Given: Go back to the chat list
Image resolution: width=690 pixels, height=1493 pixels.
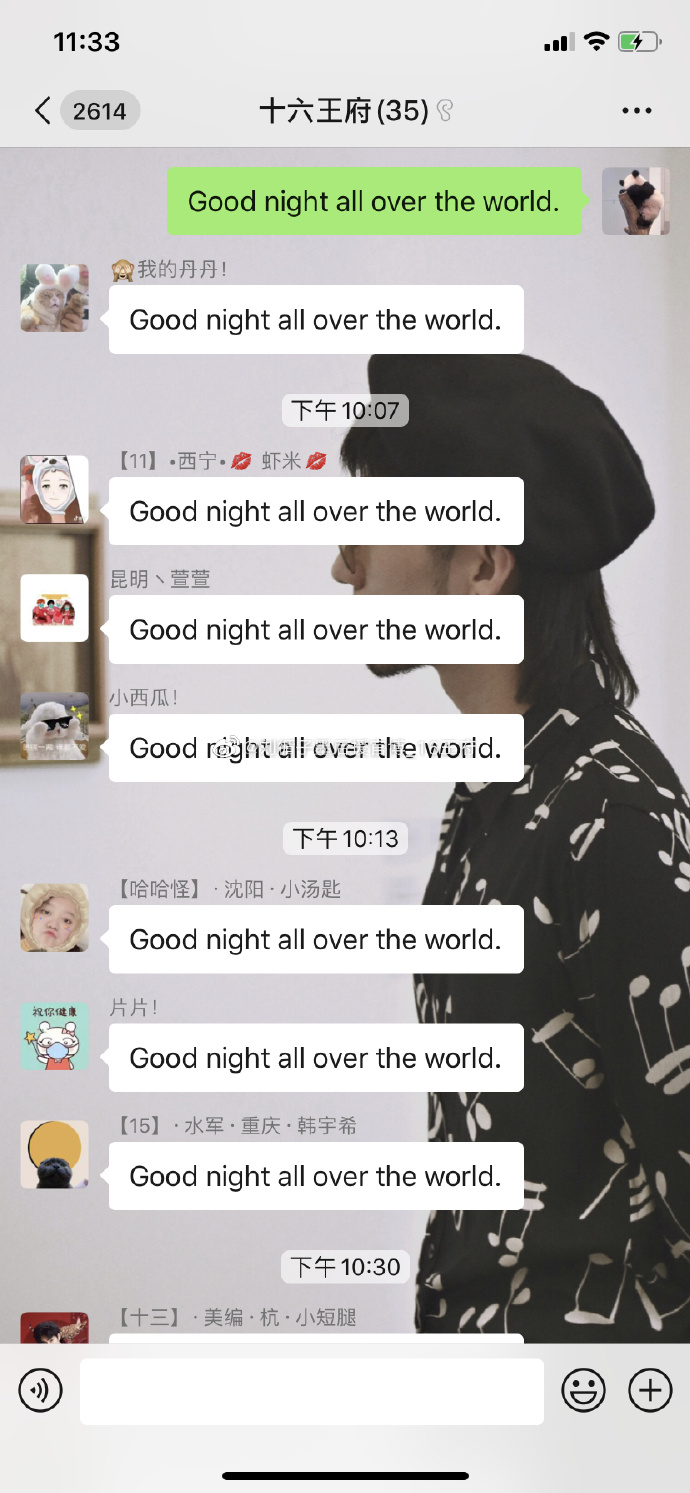Looking at the screenshot, I should 44,110.
